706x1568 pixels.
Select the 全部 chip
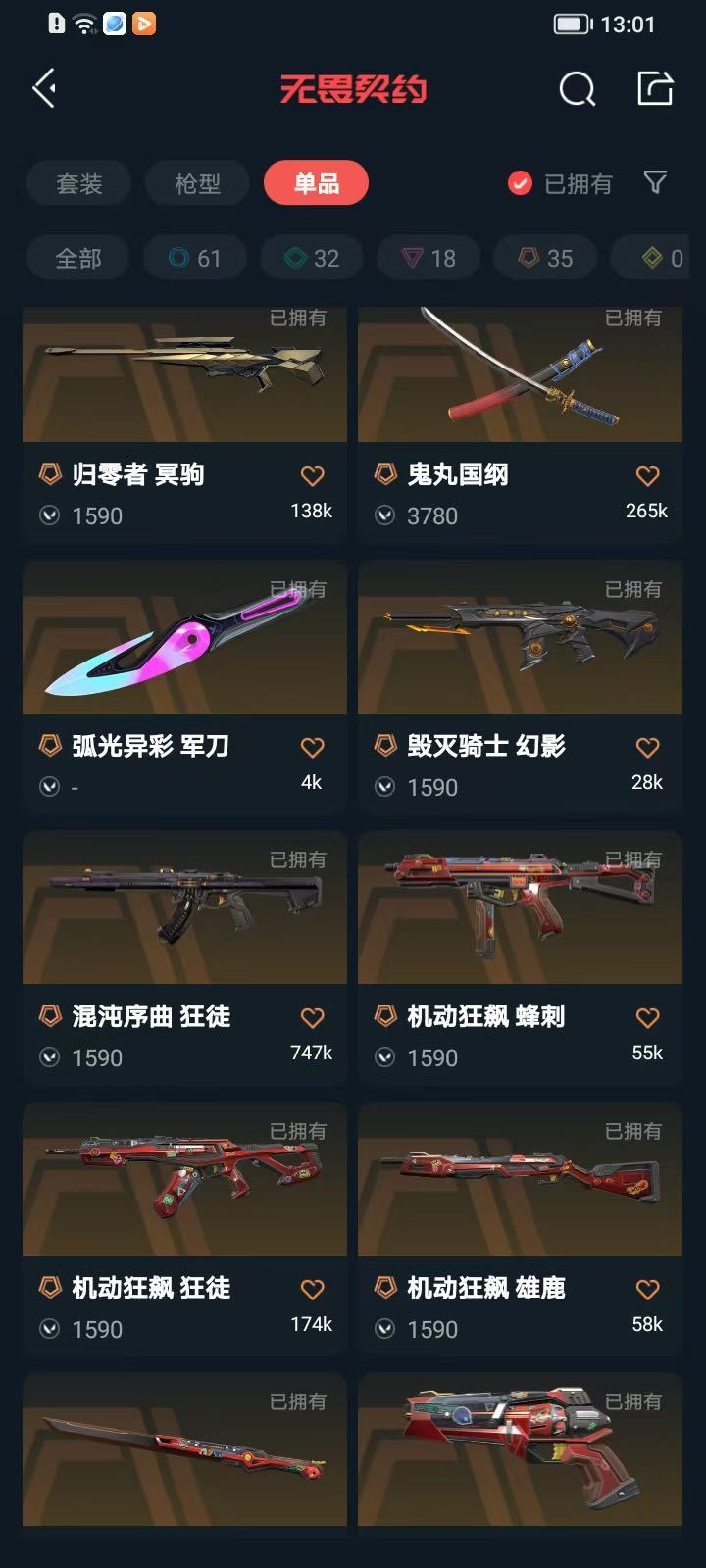click(78, 258)
